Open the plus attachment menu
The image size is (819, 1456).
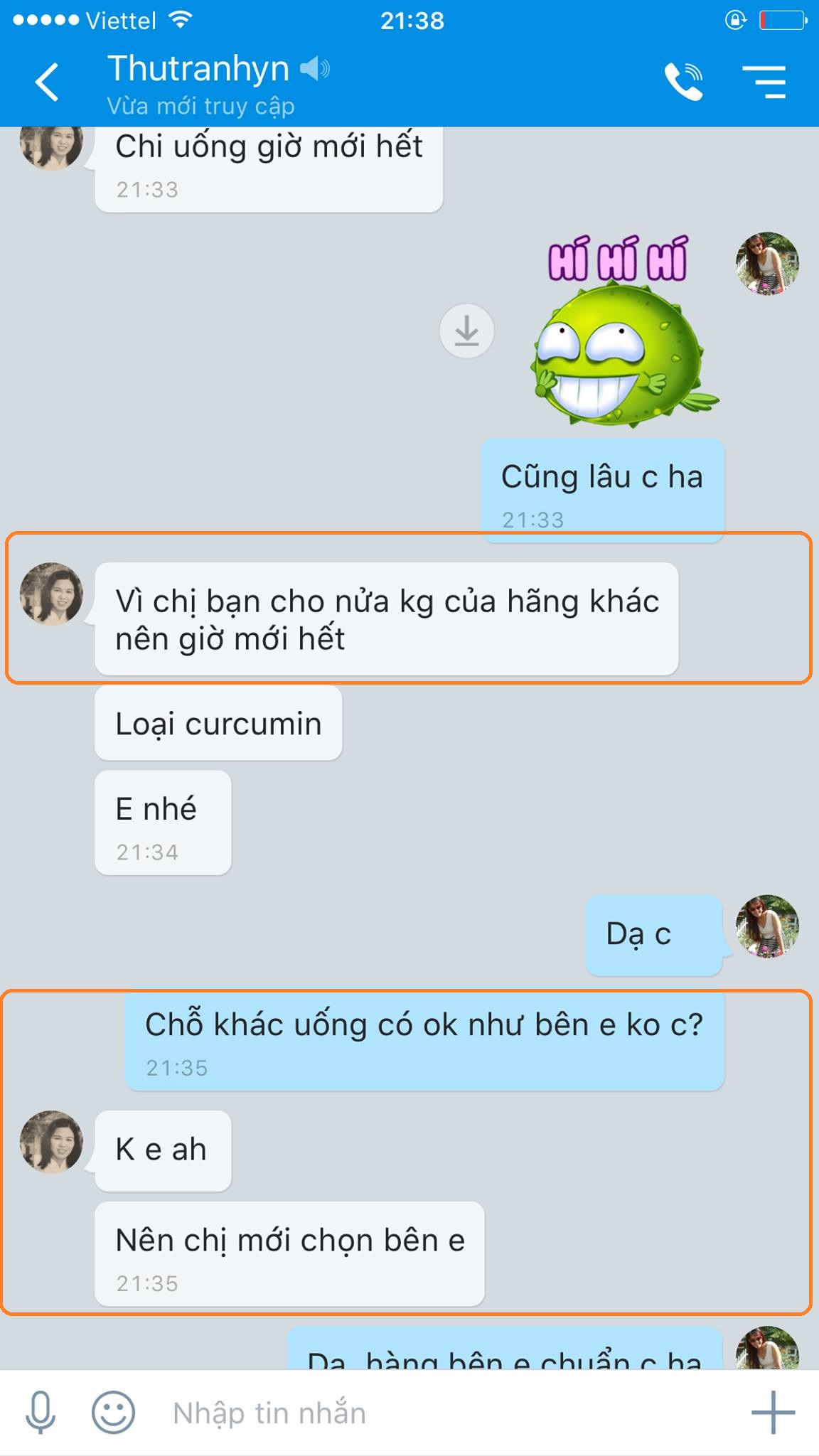(x=773, y=1412)
